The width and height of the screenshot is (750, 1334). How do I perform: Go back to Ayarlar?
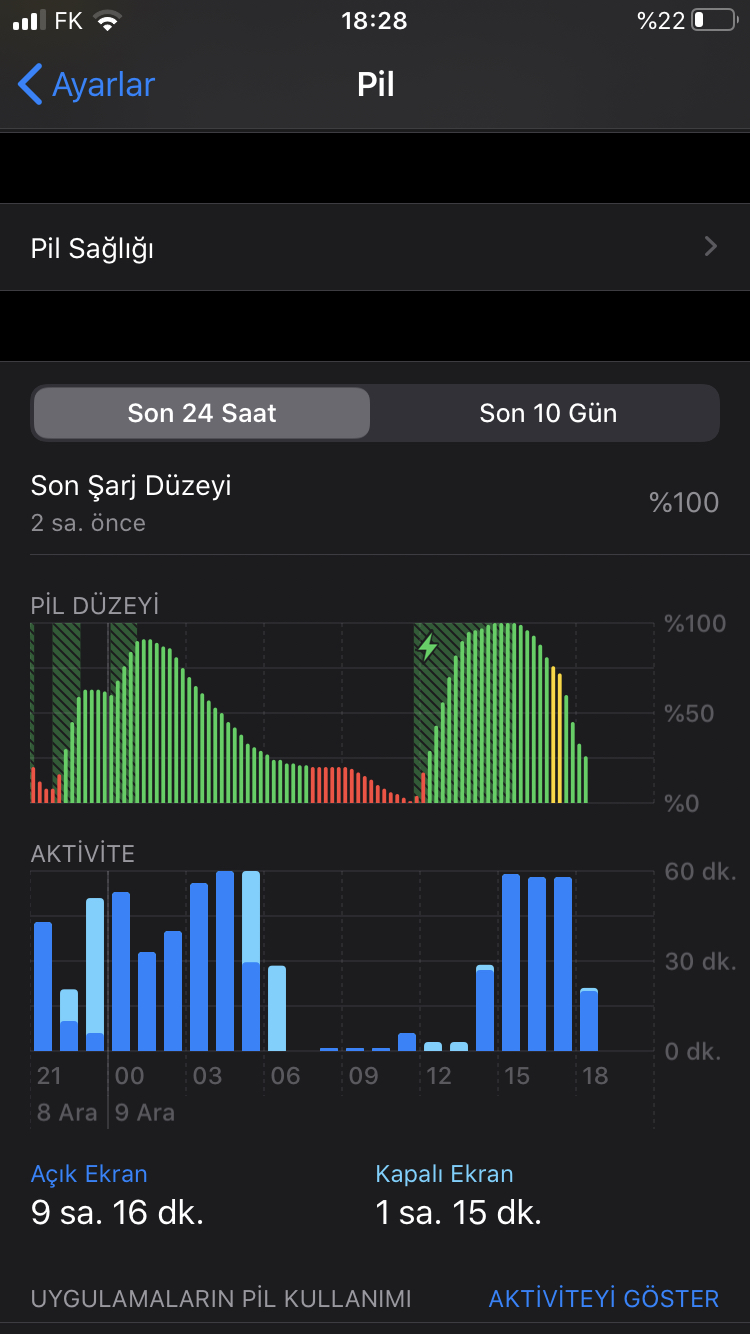point(87,84)
